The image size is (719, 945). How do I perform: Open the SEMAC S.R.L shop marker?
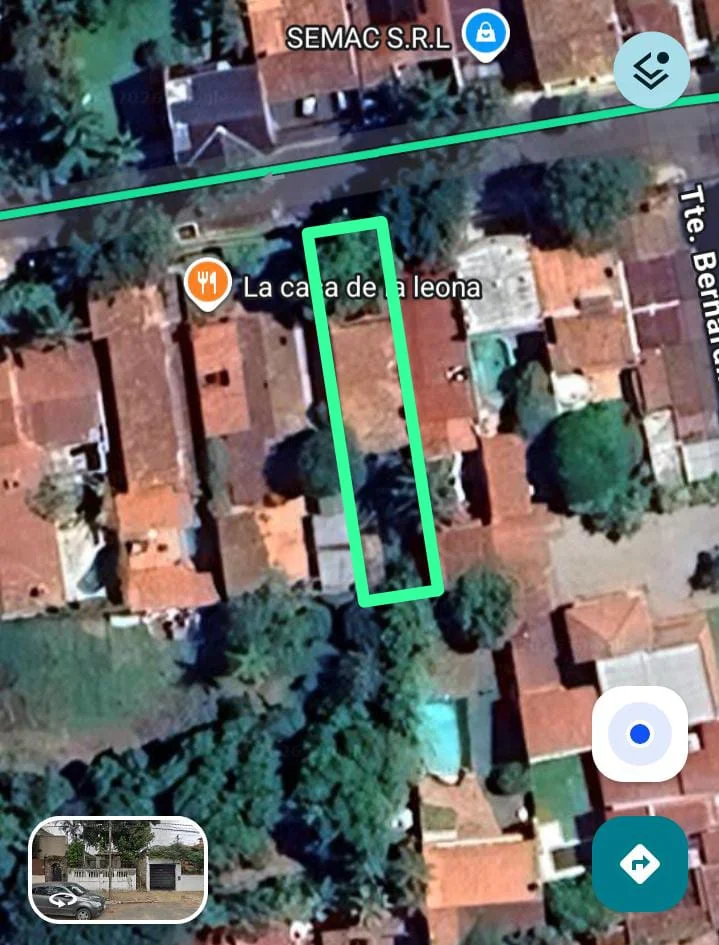487,37
